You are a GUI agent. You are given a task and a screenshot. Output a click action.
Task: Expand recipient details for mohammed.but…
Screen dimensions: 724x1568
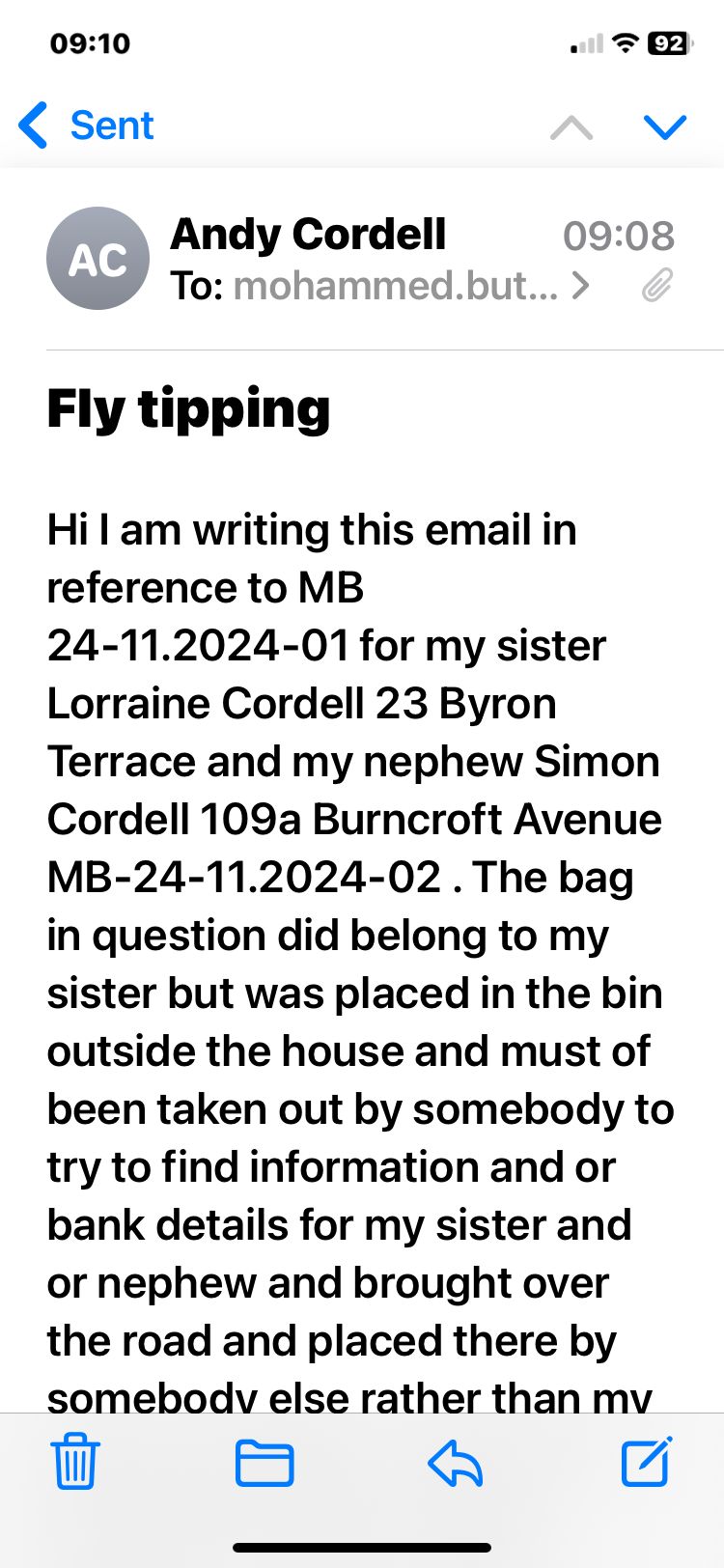click(579, 286)
